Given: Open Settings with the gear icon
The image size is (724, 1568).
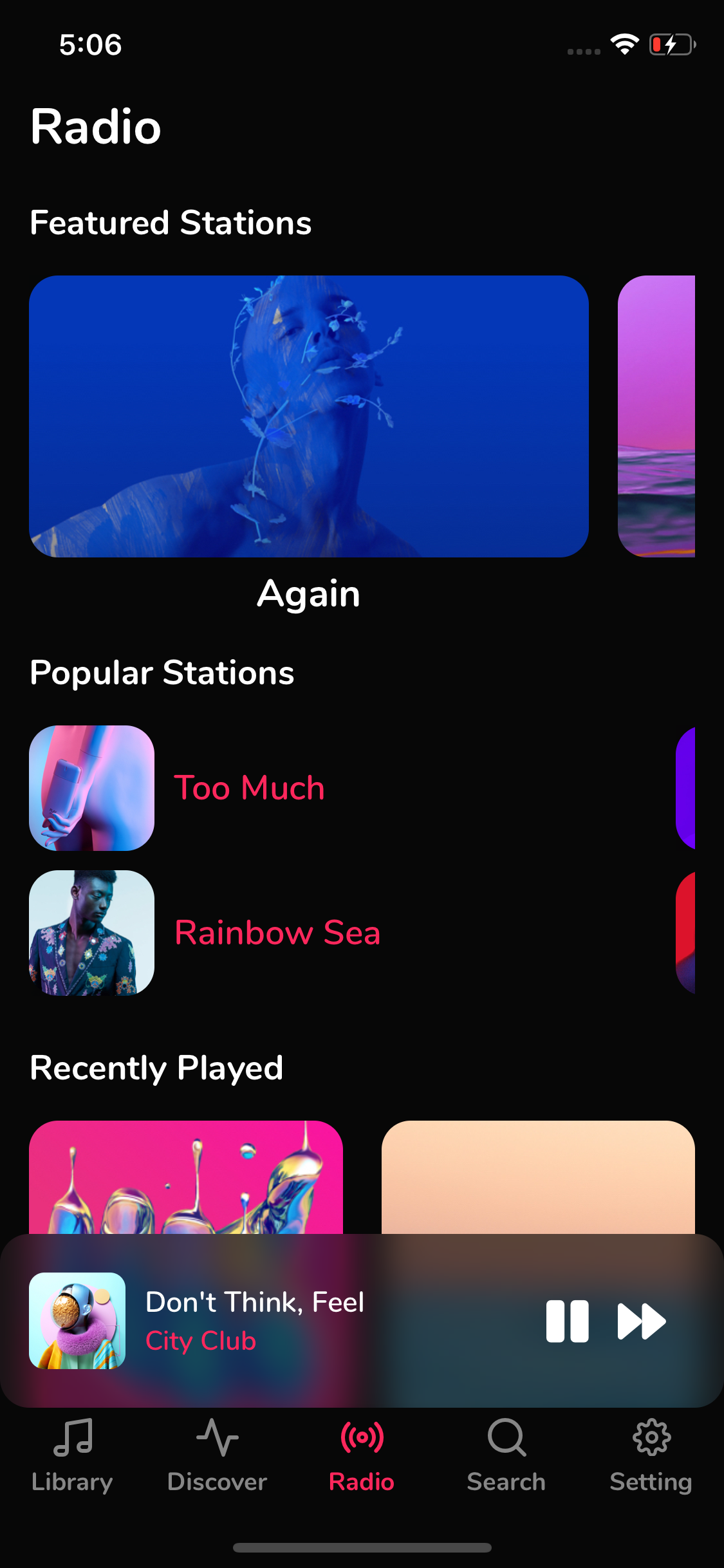Looking at the screenshot, I should pos(651,1437).
